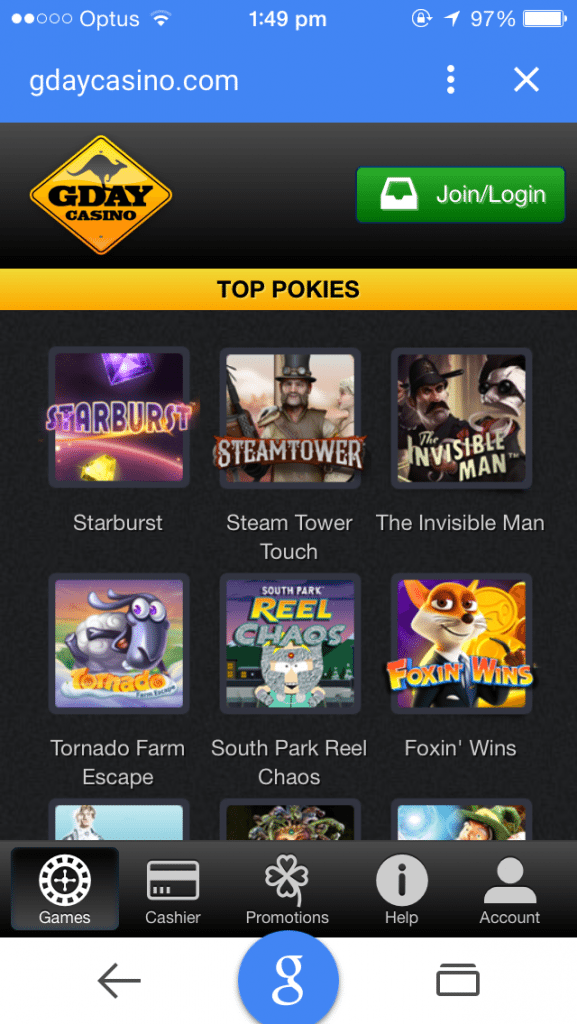The image size is (577, 1024).
Task: Switch to the Account tab
Action: (510, 888)
